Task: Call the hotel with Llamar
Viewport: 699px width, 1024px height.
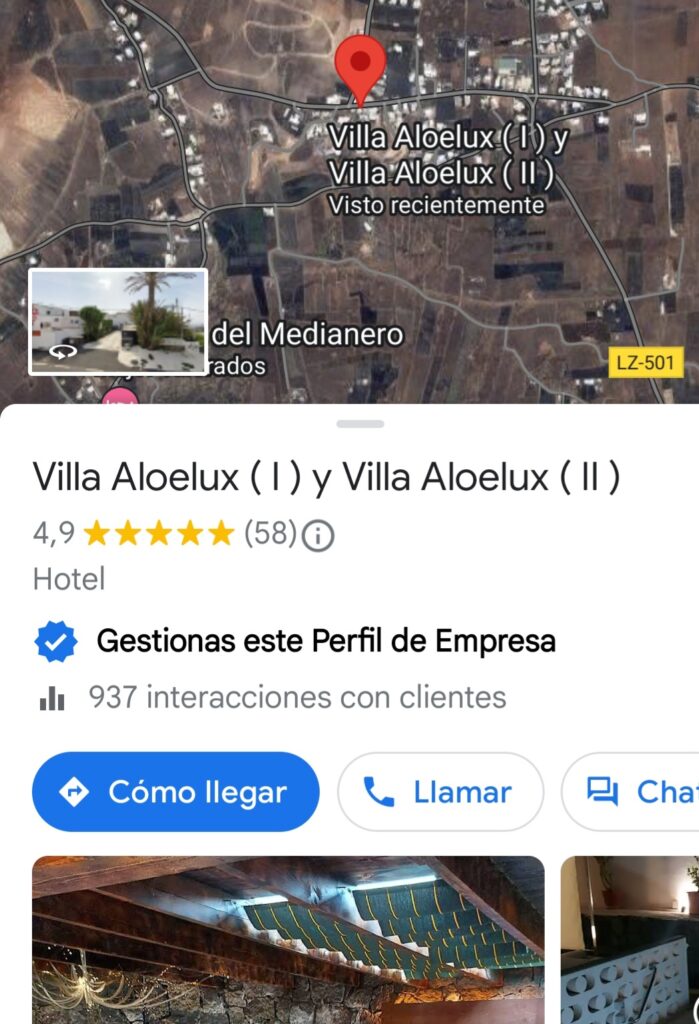Action: (441, 792)
